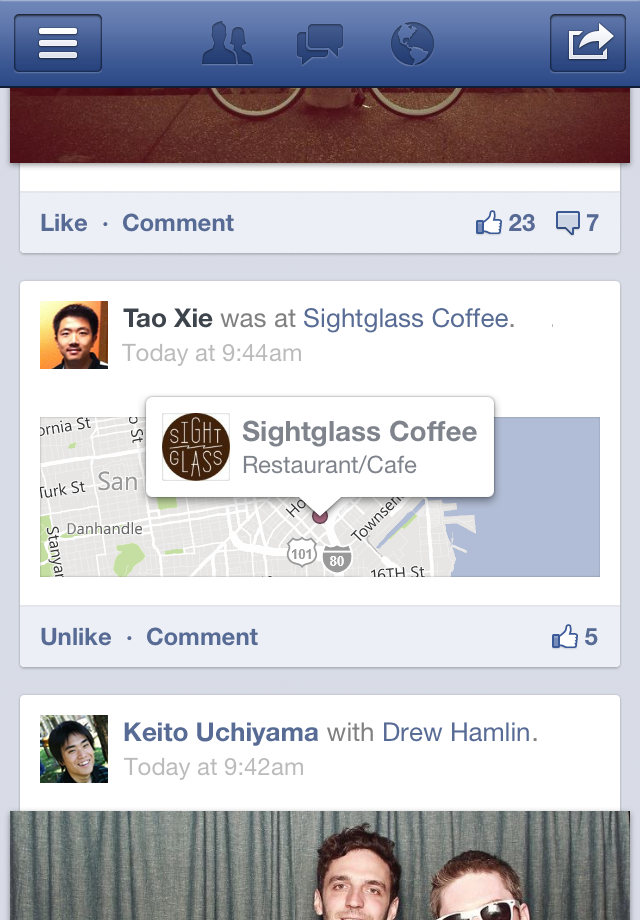View the 23 likes on the post
The width and height of the screenshot is (640, 920).
[506, 223]
